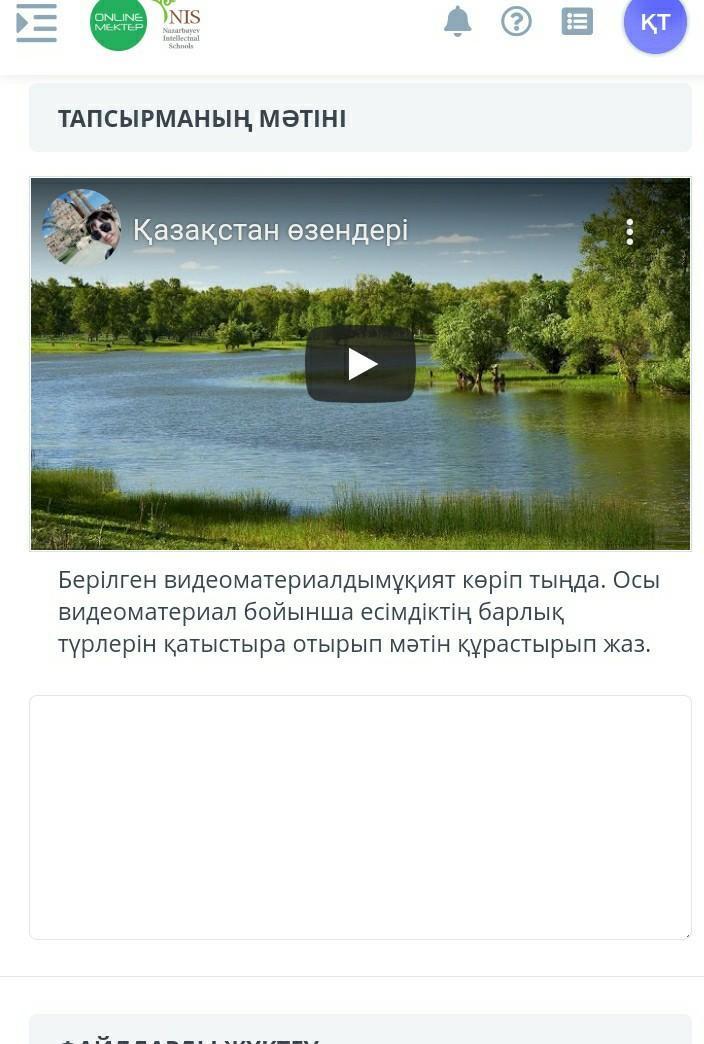Screen dimensions: 704x1044
Task: Open the notifications bell
Action: click(x=457, y=21)
